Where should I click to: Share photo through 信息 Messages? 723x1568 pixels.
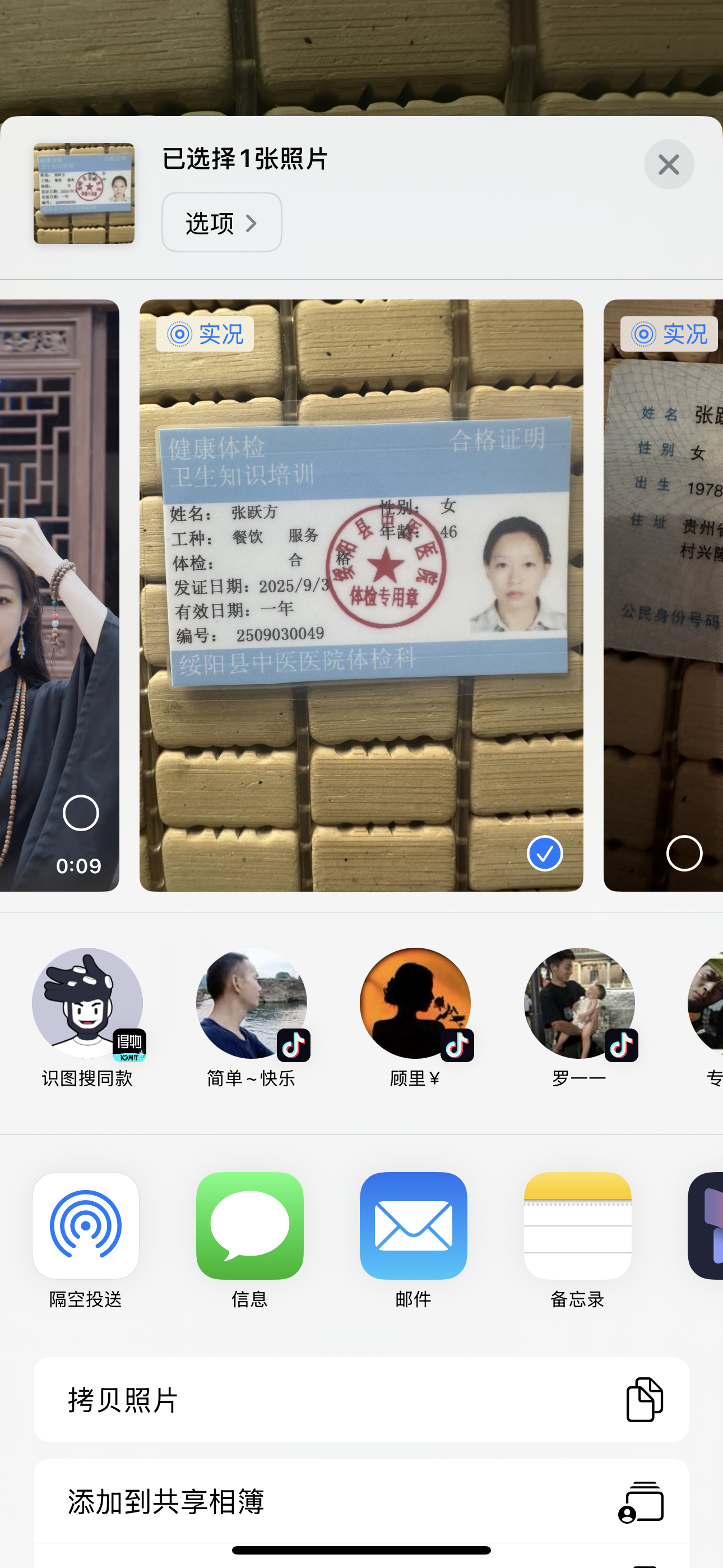point(249,1226)
